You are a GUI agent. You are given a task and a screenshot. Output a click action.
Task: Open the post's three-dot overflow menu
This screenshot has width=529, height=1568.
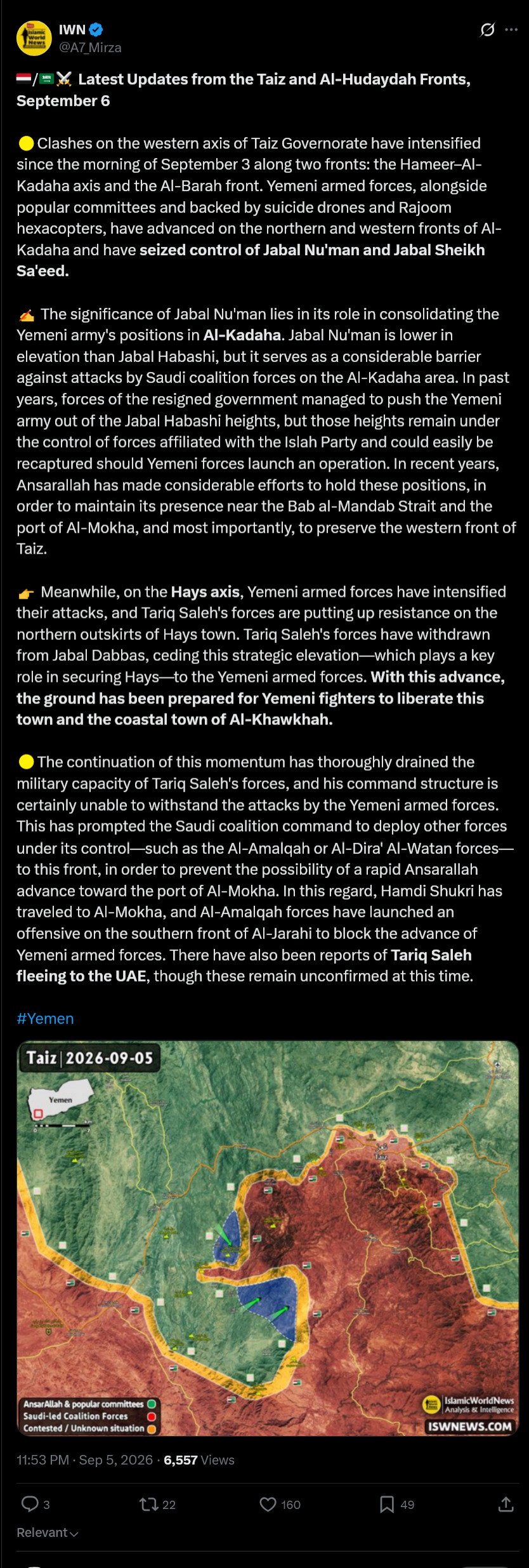coord(511,30)
